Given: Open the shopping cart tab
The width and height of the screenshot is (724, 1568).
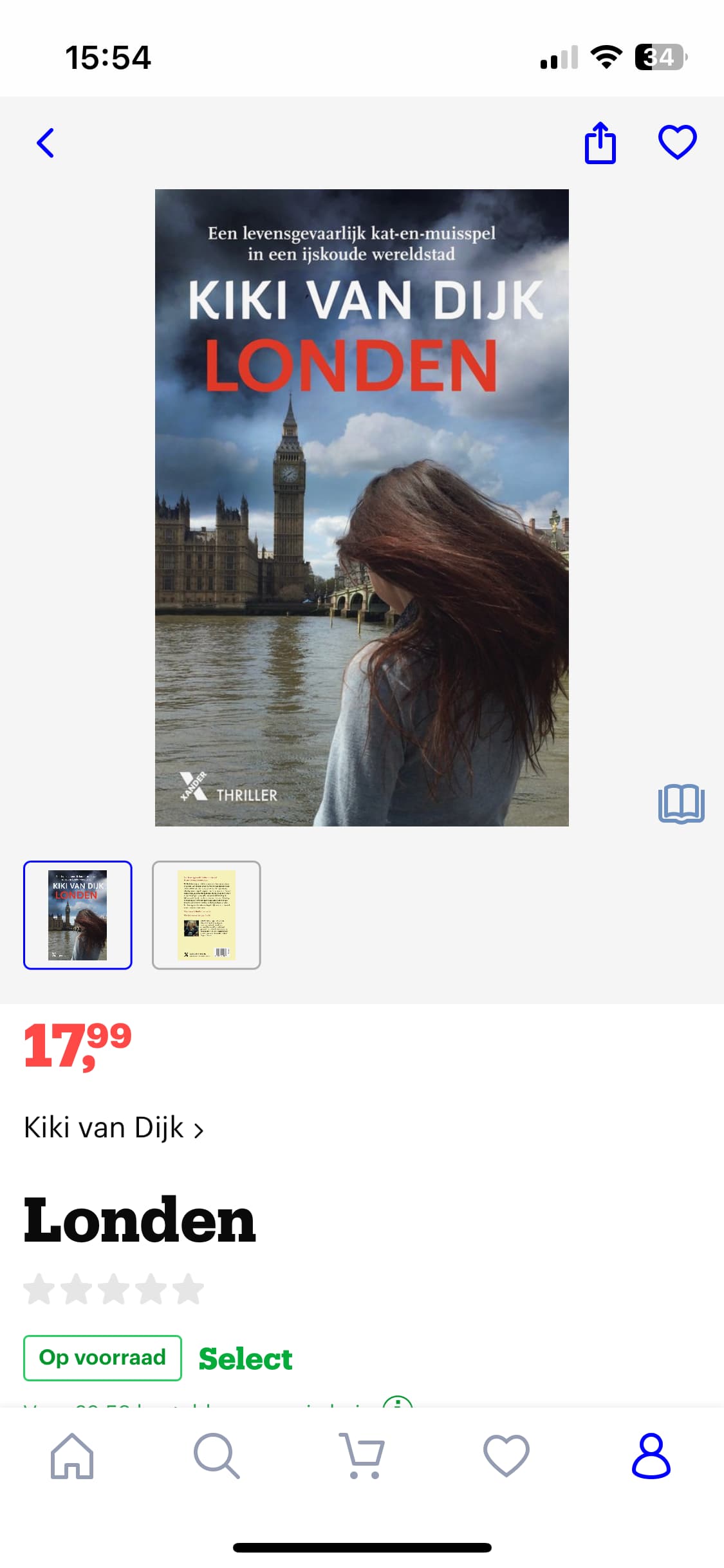Looking at the screenshot, I should pos(362,1456).
